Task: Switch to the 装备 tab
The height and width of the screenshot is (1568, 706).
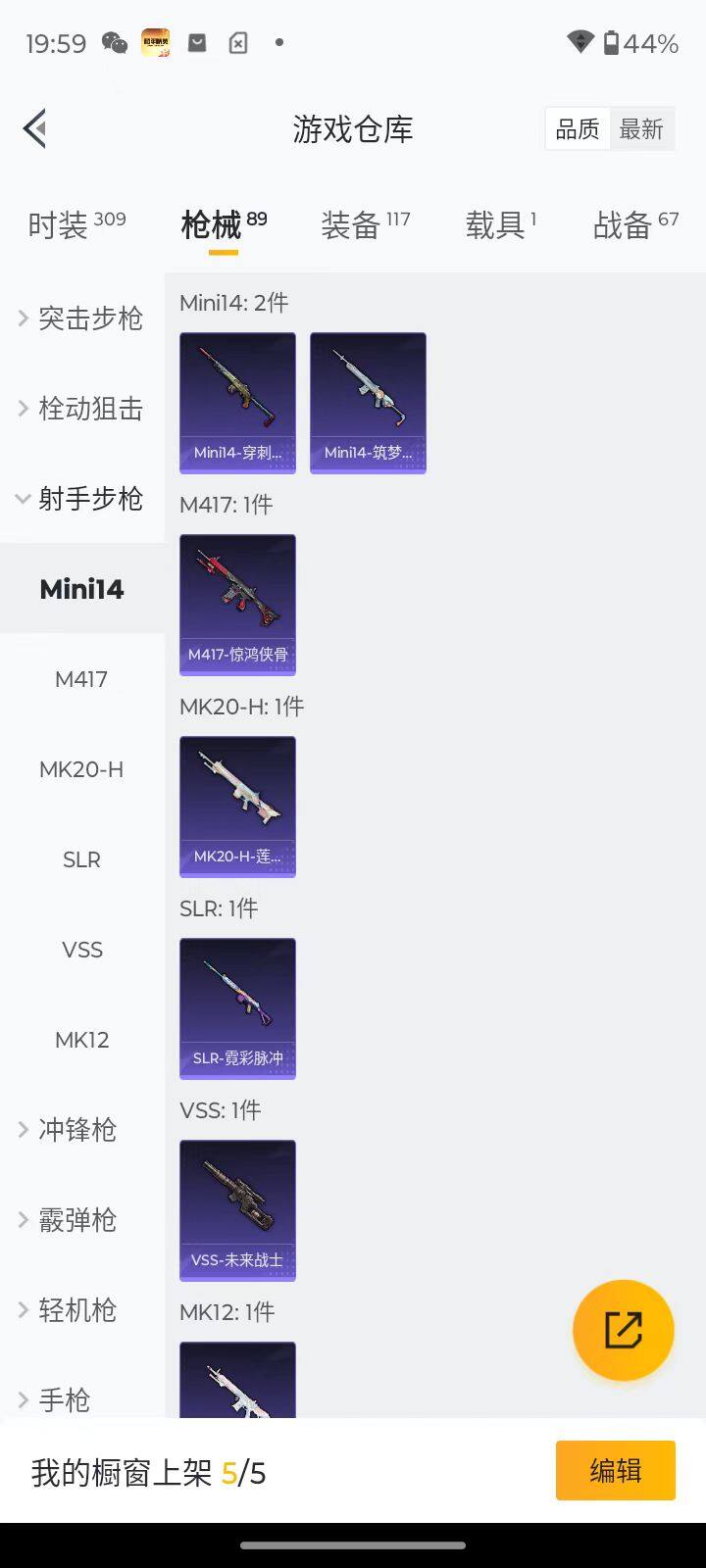Action: pos(365,225)
